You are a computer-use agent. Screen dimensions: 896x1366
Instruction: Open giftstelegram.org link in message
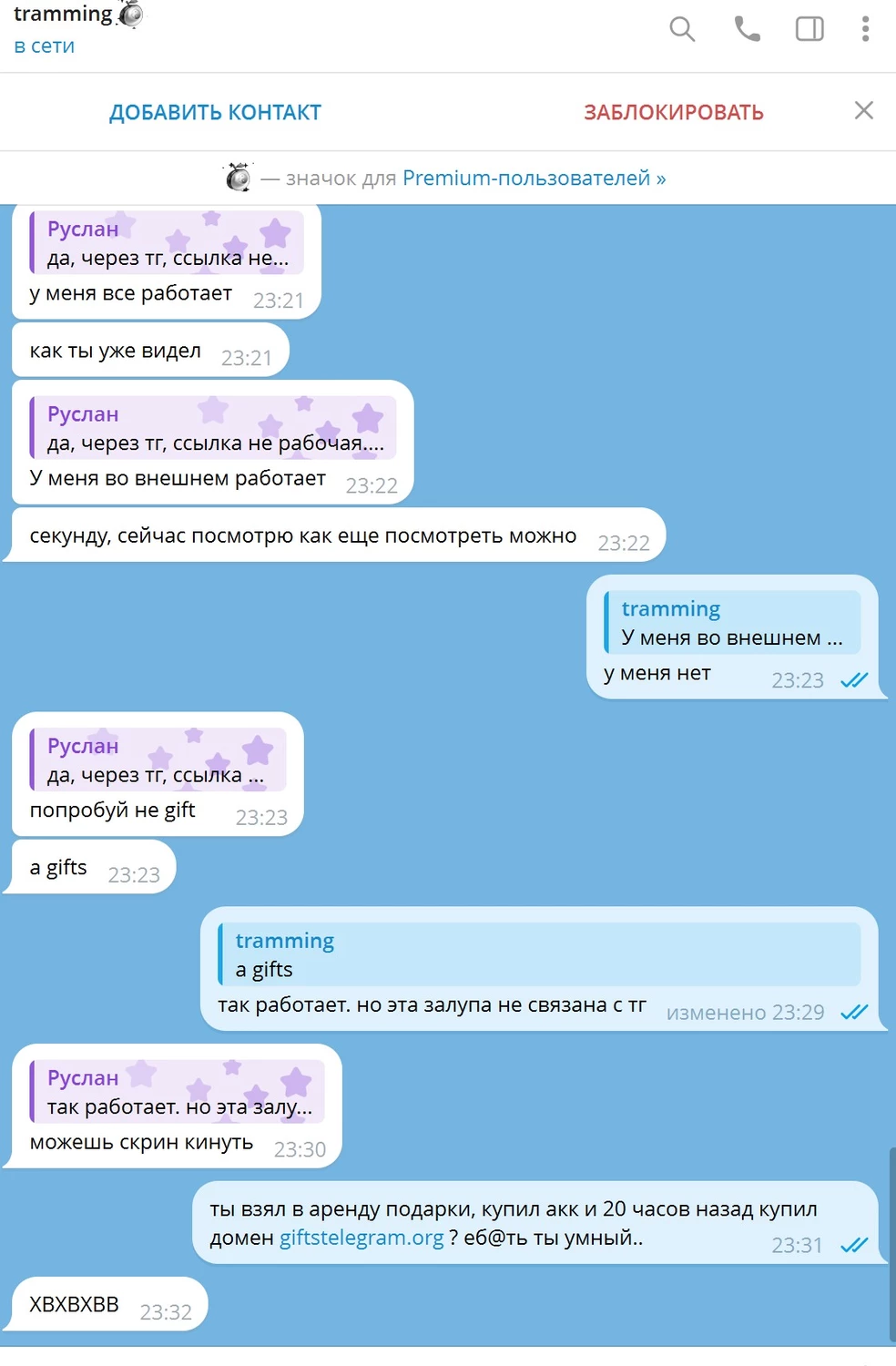pyautogui.click(x=361, y=1238)
